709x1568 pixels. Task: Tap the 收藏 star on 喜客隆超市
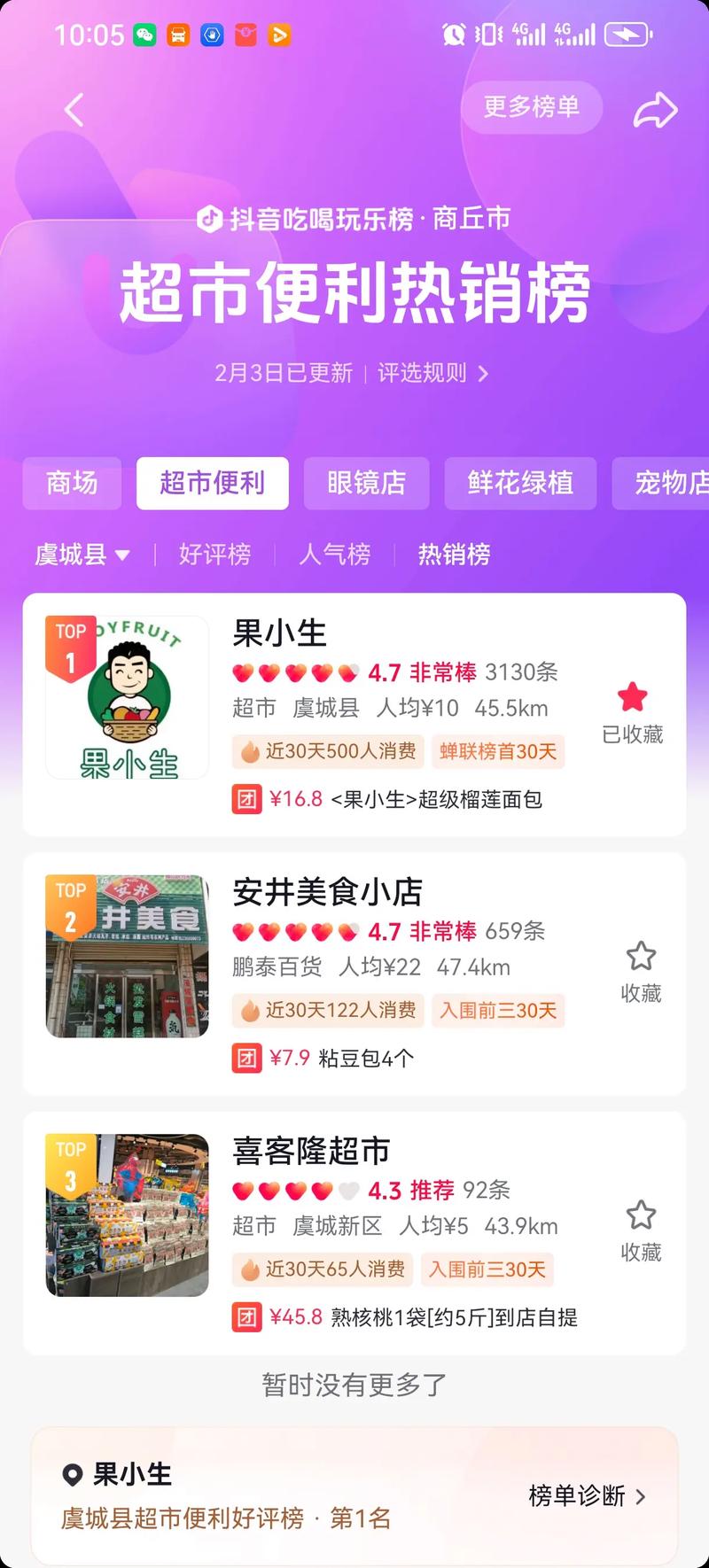(640, 1215)
